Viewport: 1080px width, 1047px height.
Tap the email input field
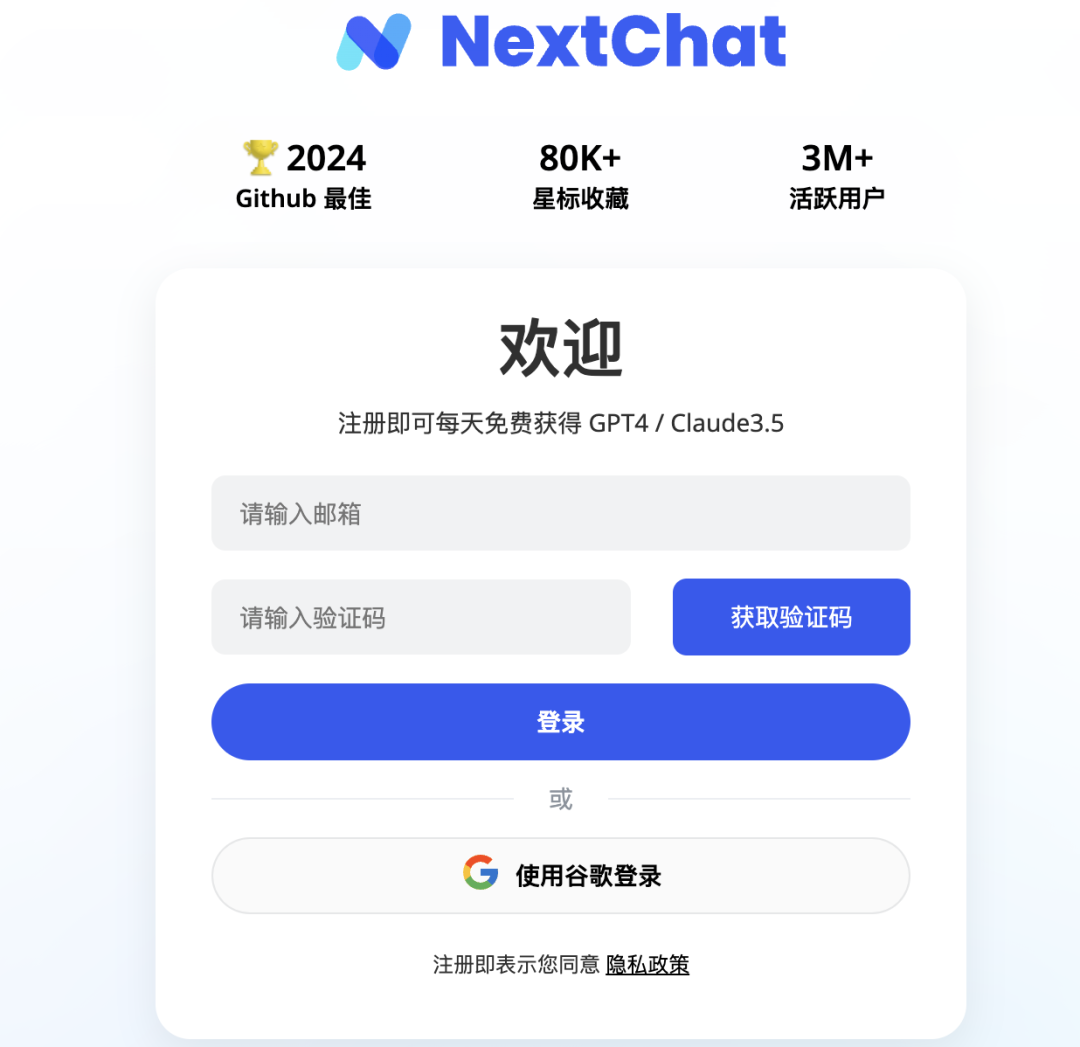tap(560, 513)
